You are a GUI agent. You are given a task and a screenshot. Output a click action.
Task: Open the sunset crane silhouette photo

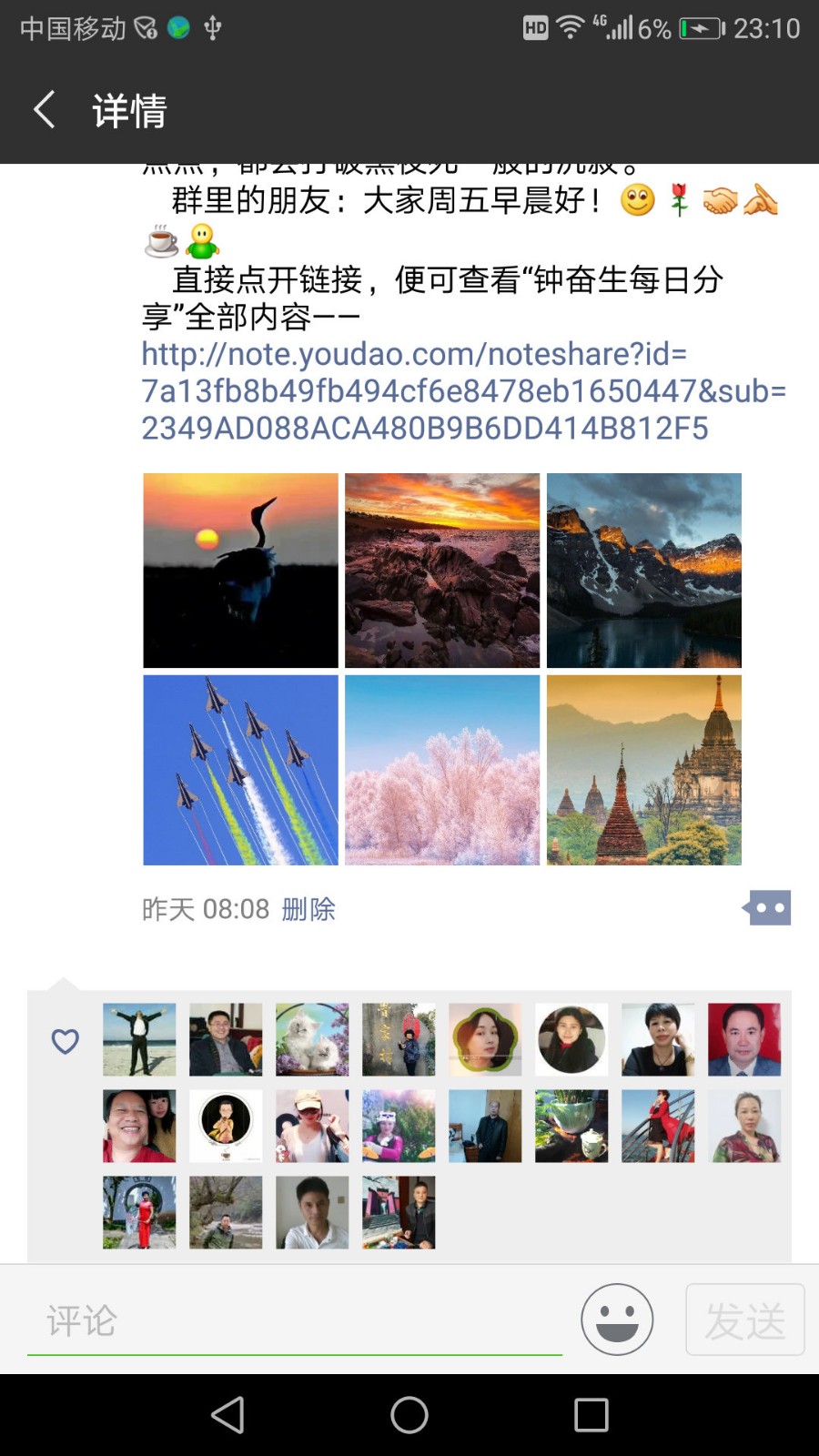point(240,571)
